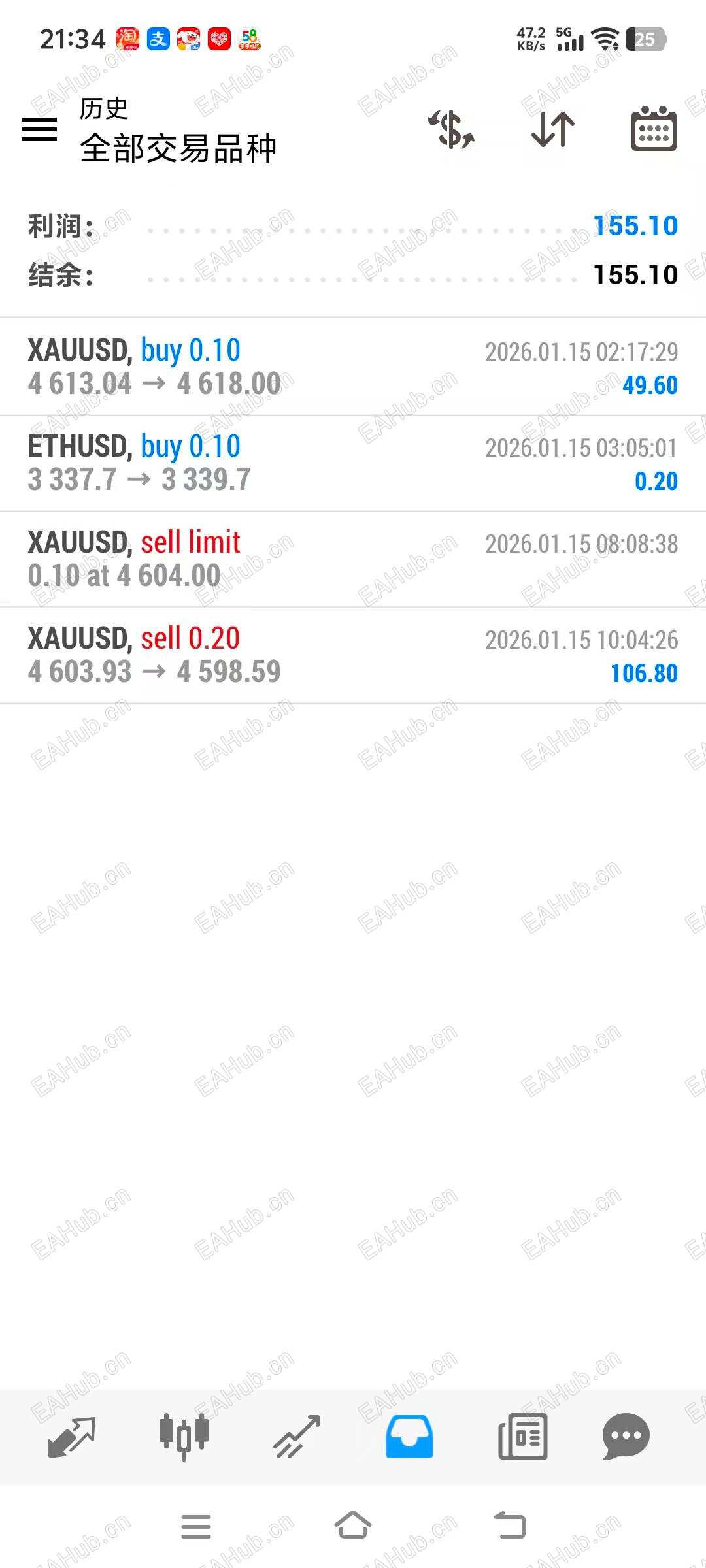The image size is (706, 1568).
Task: Open the XAUUSD sell 0.20 deal
Action: (x=353, y=655)
